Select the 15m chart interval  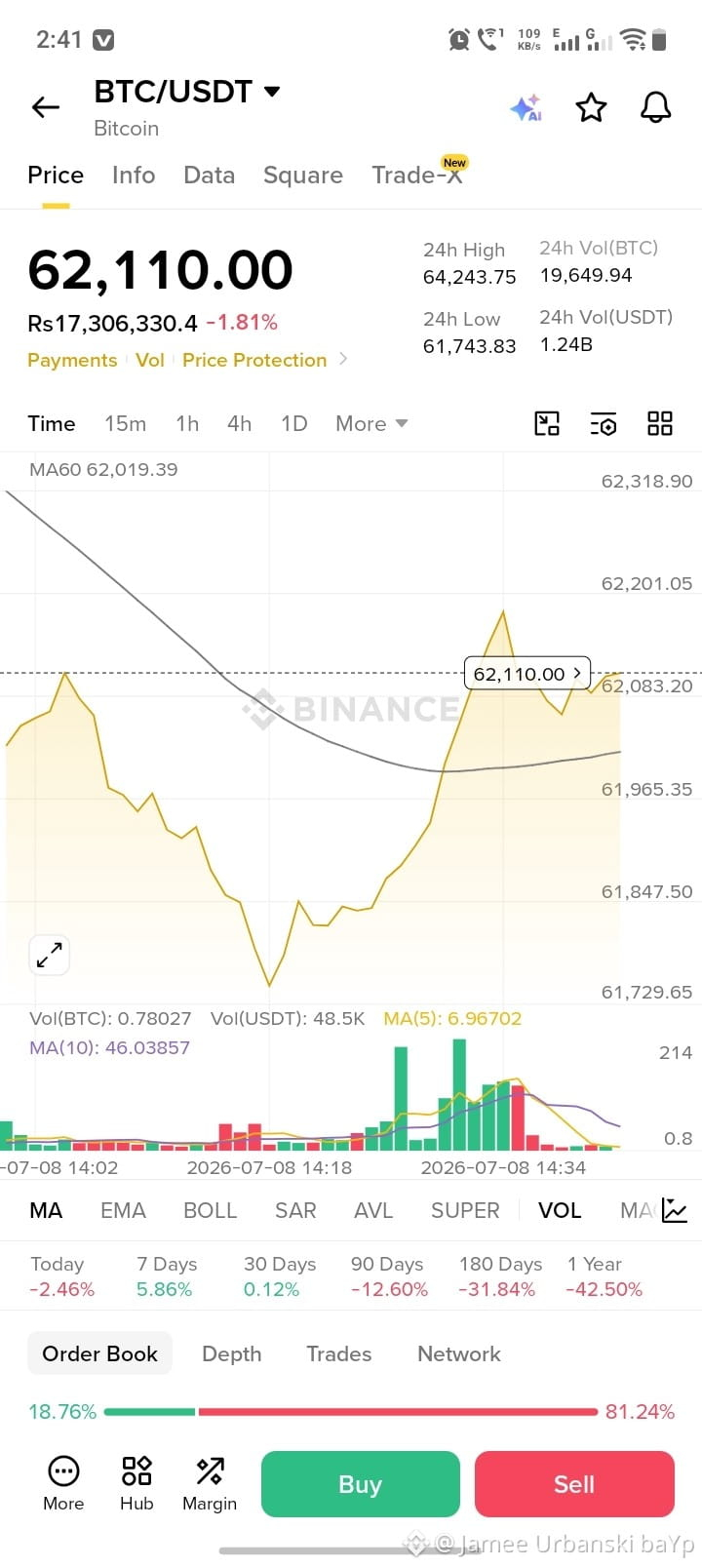[x=126, y=424]
